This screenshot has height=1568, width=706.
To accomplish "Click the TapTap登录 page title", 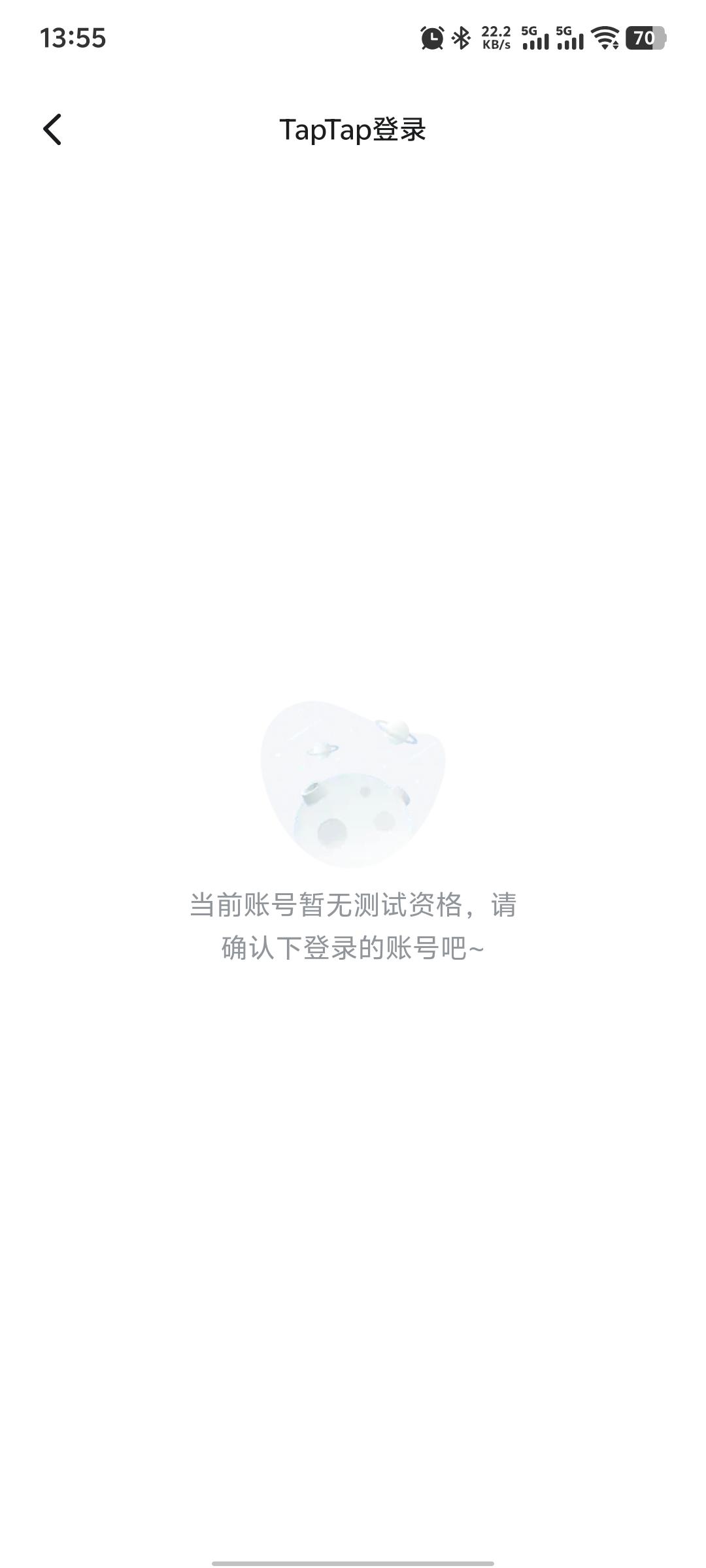I will [353, 130].
